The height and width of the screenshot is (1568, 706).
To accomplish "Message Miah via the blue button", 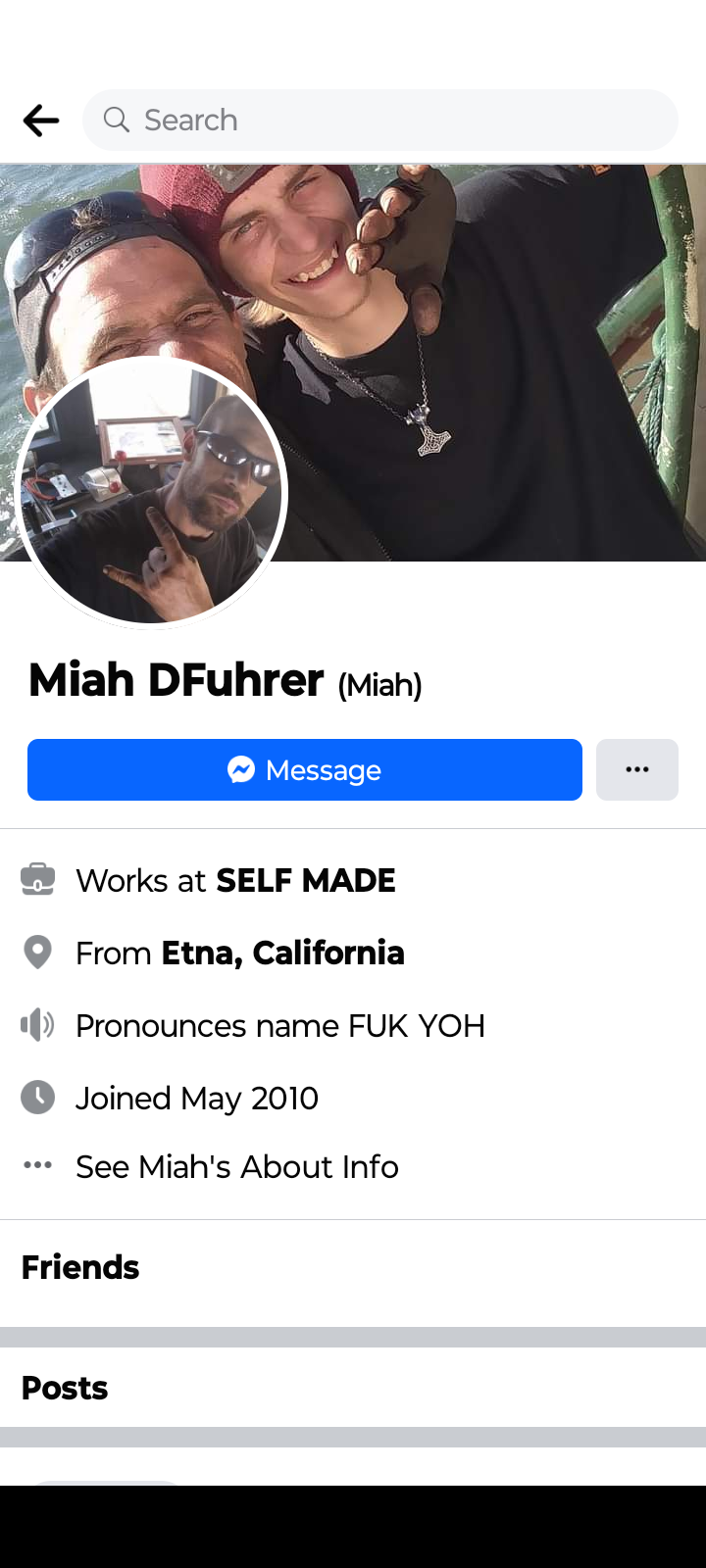I will [305, 770].
